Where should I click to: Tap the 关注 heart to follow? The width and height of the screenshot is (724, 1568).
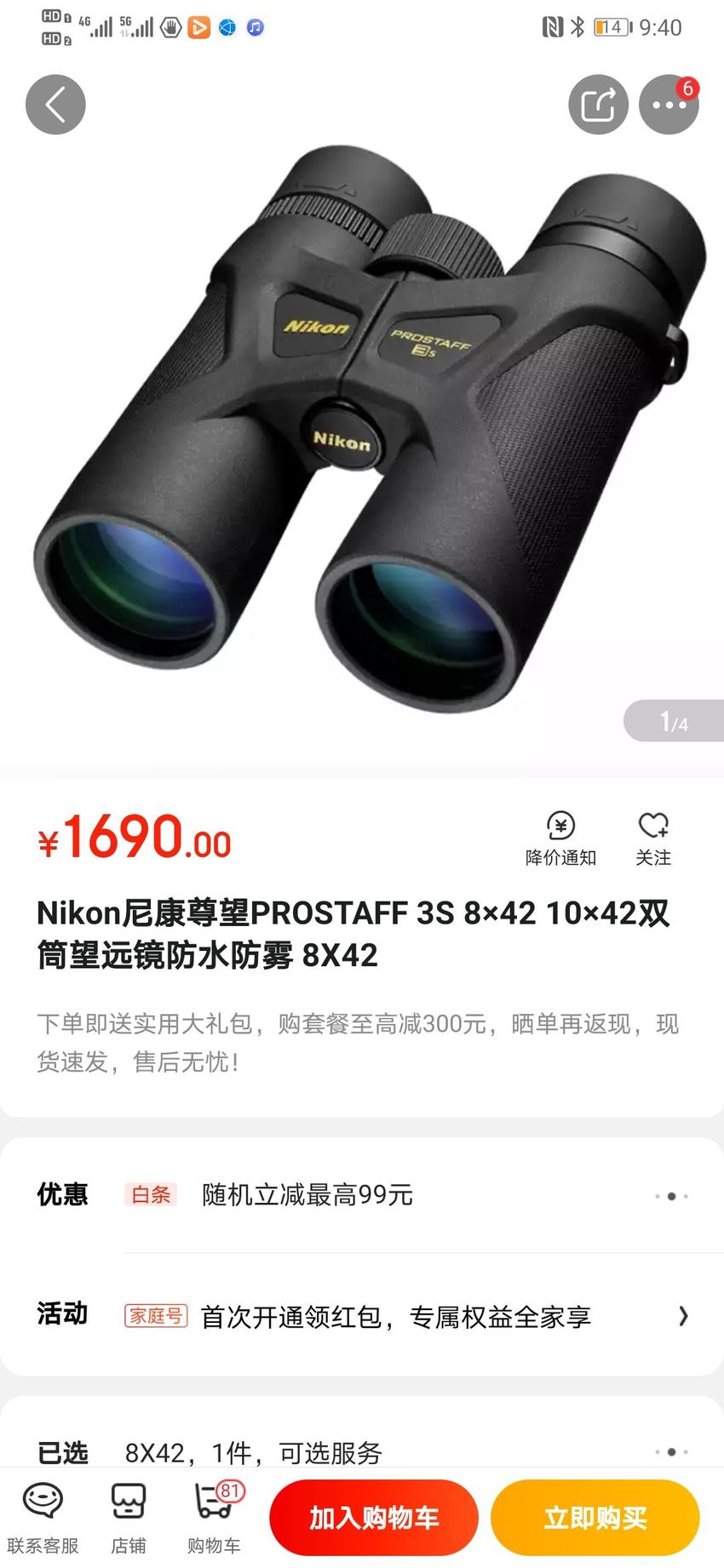pos(653,838)
